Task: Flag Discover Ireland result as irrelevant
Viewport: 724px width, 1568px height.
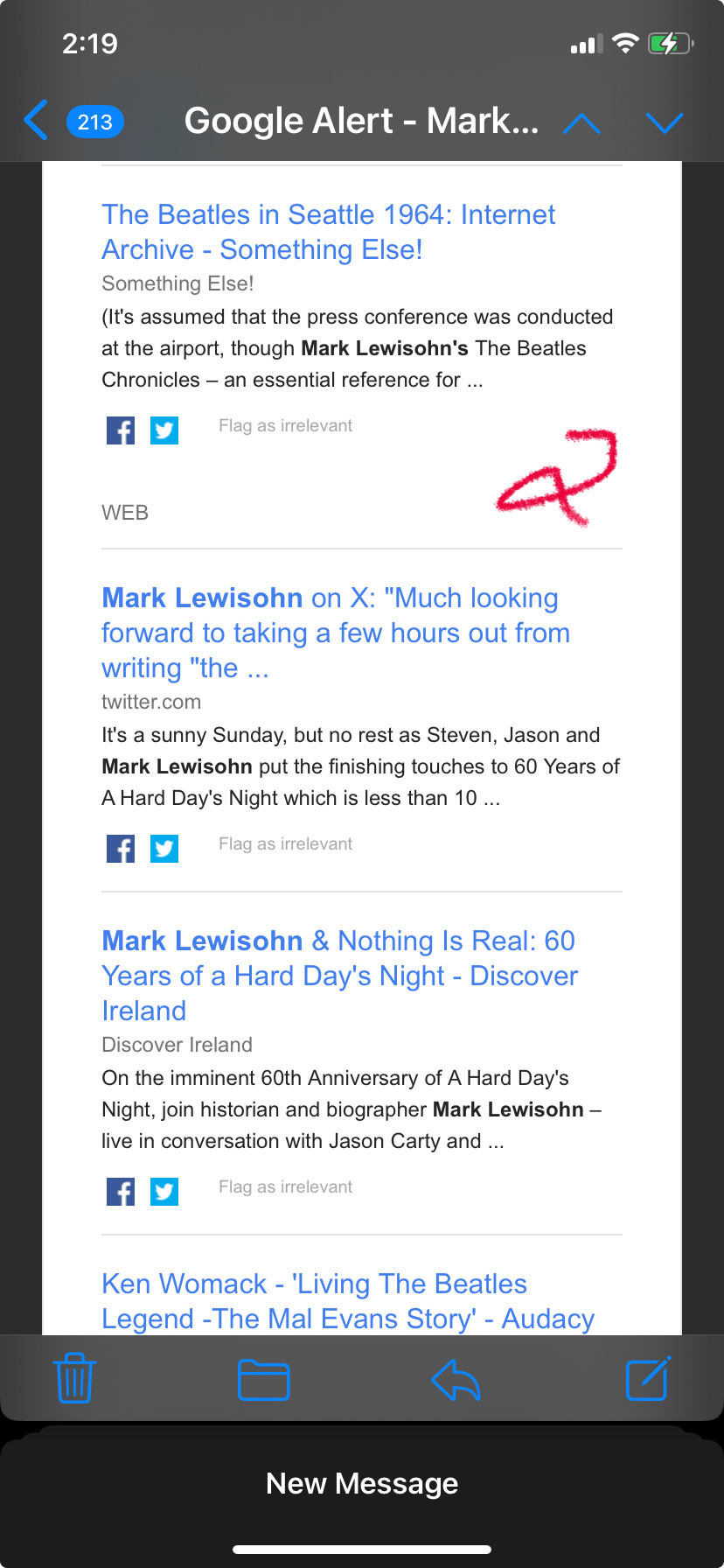Action: pyautogui.click(x=285, y=1187)
